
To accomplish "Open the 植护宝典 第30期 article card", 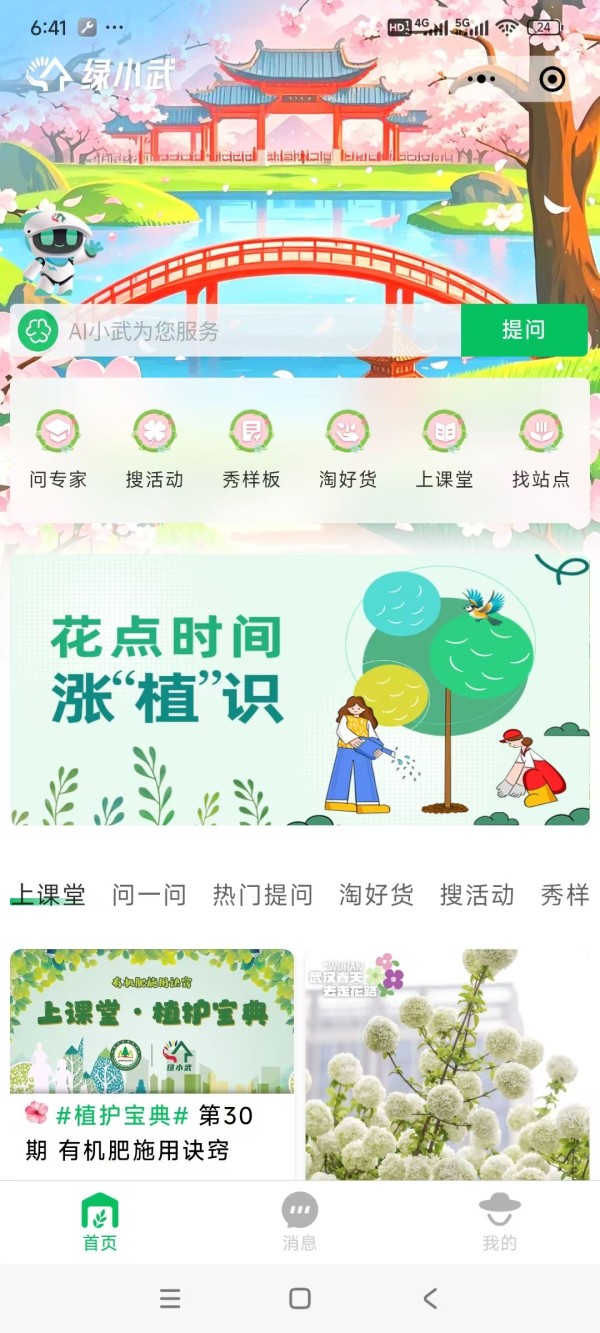I will point(152,1060).
